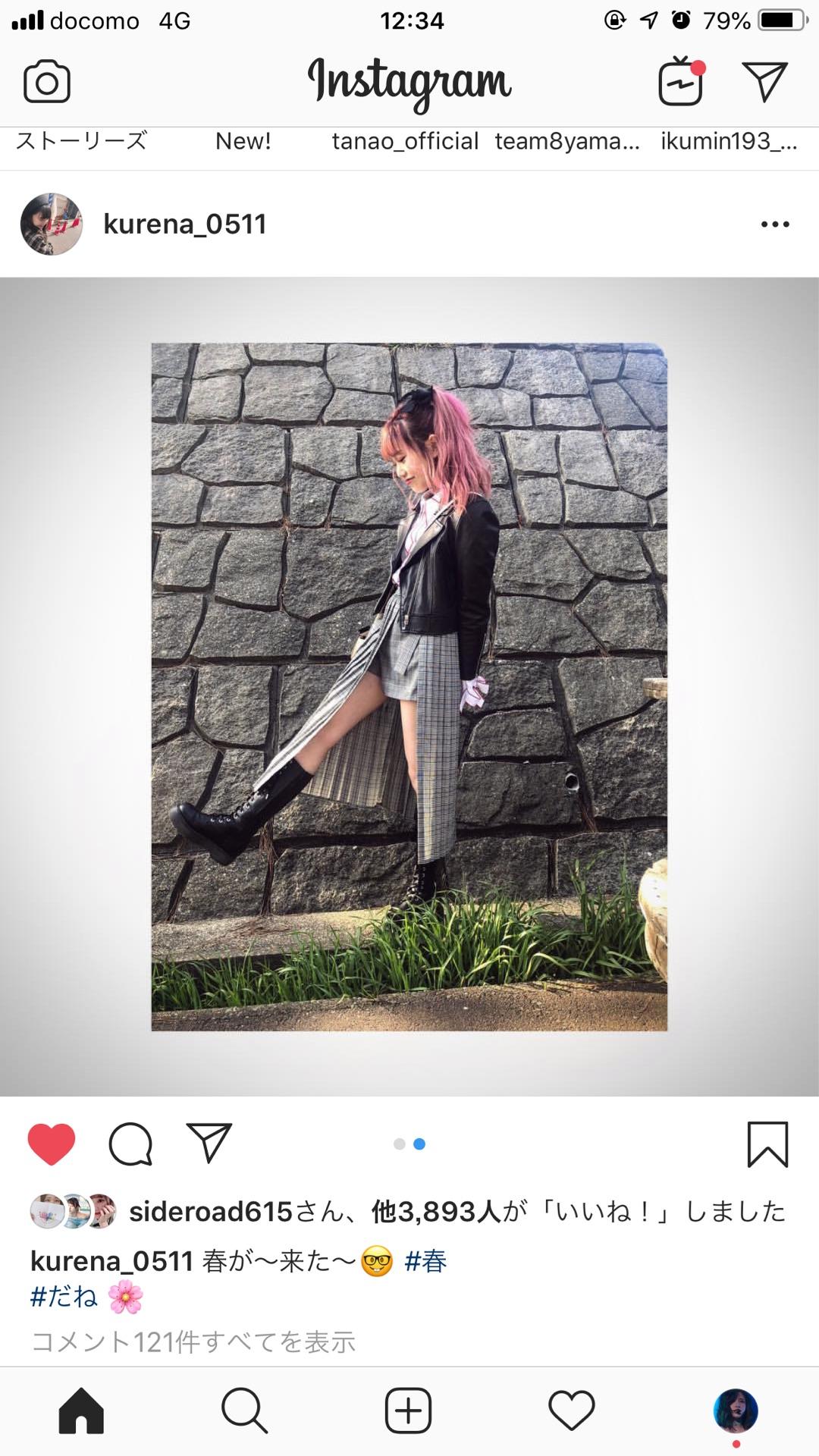Open IGTV from the top bar
Screen dimensions: 819x1456
680,82
